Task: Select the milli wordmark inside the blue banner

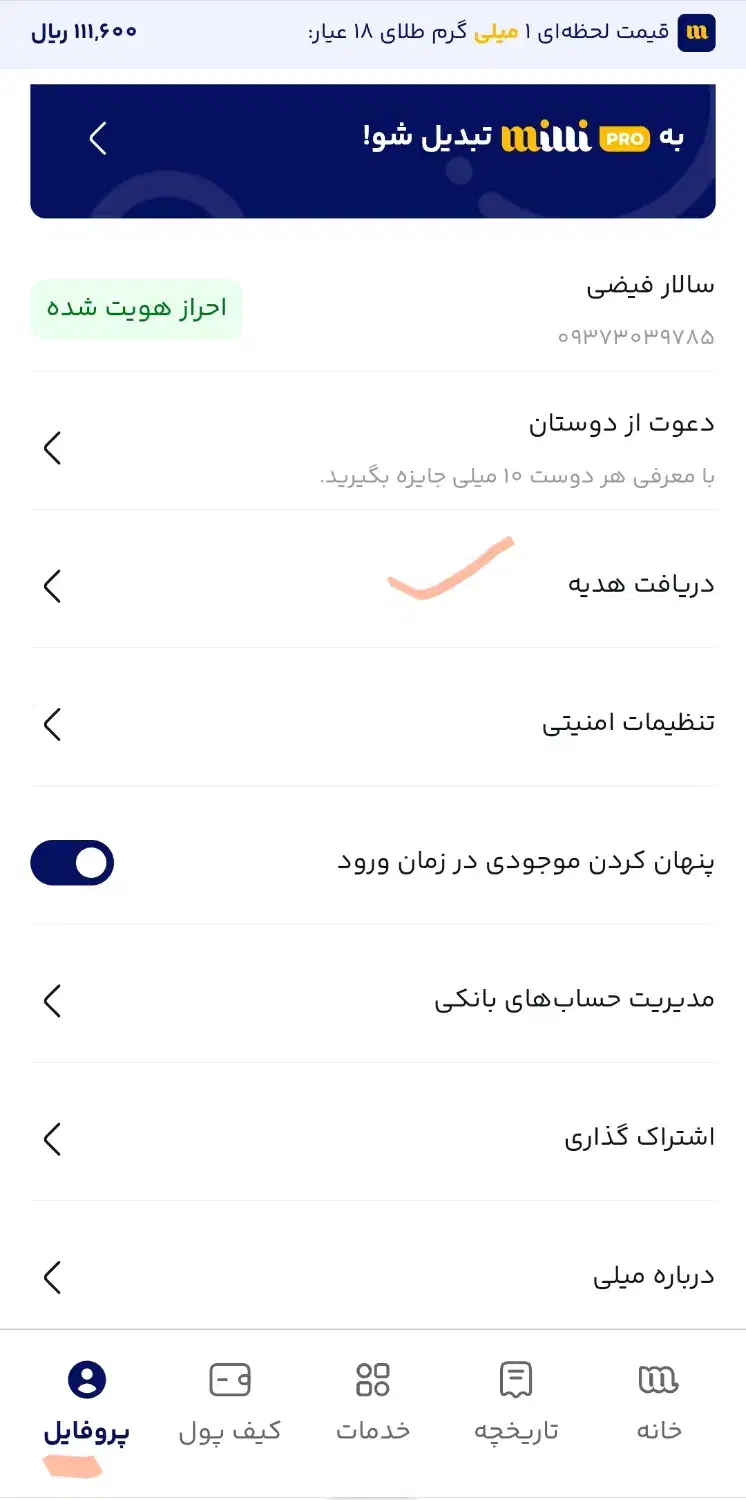Action: click(x=545, y=136)
